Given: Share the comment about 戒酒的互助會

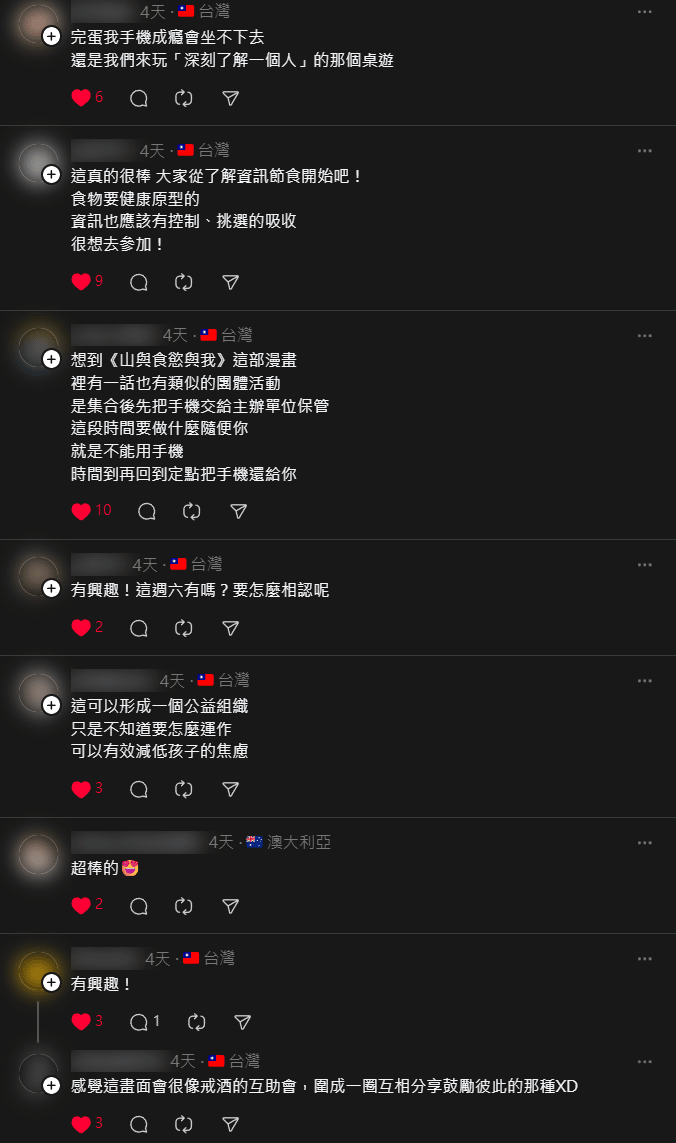Looking at the screenshot, I should click(x=230, y=1125).
